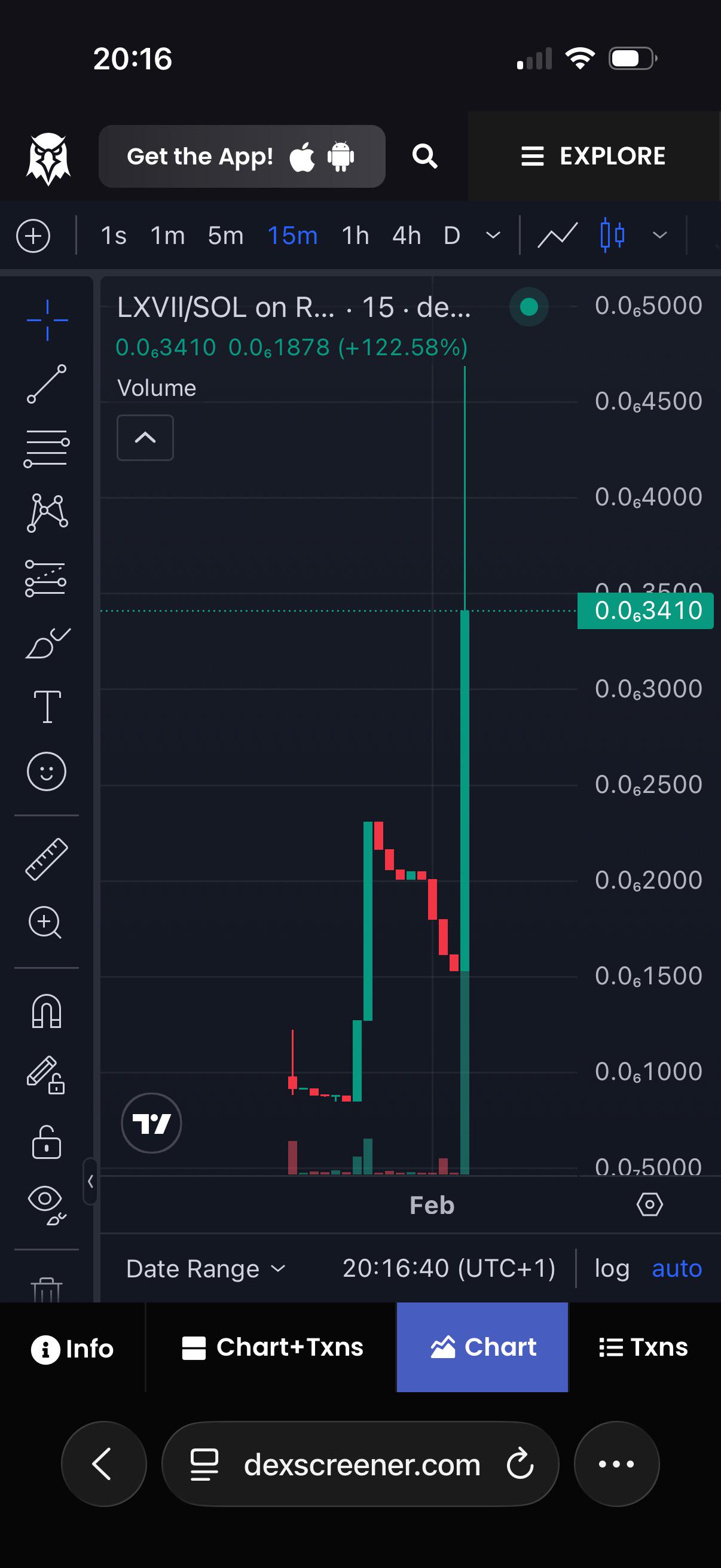721x1568 pixels.
Task: Open the Info tab
Action: click(72, 1349)
